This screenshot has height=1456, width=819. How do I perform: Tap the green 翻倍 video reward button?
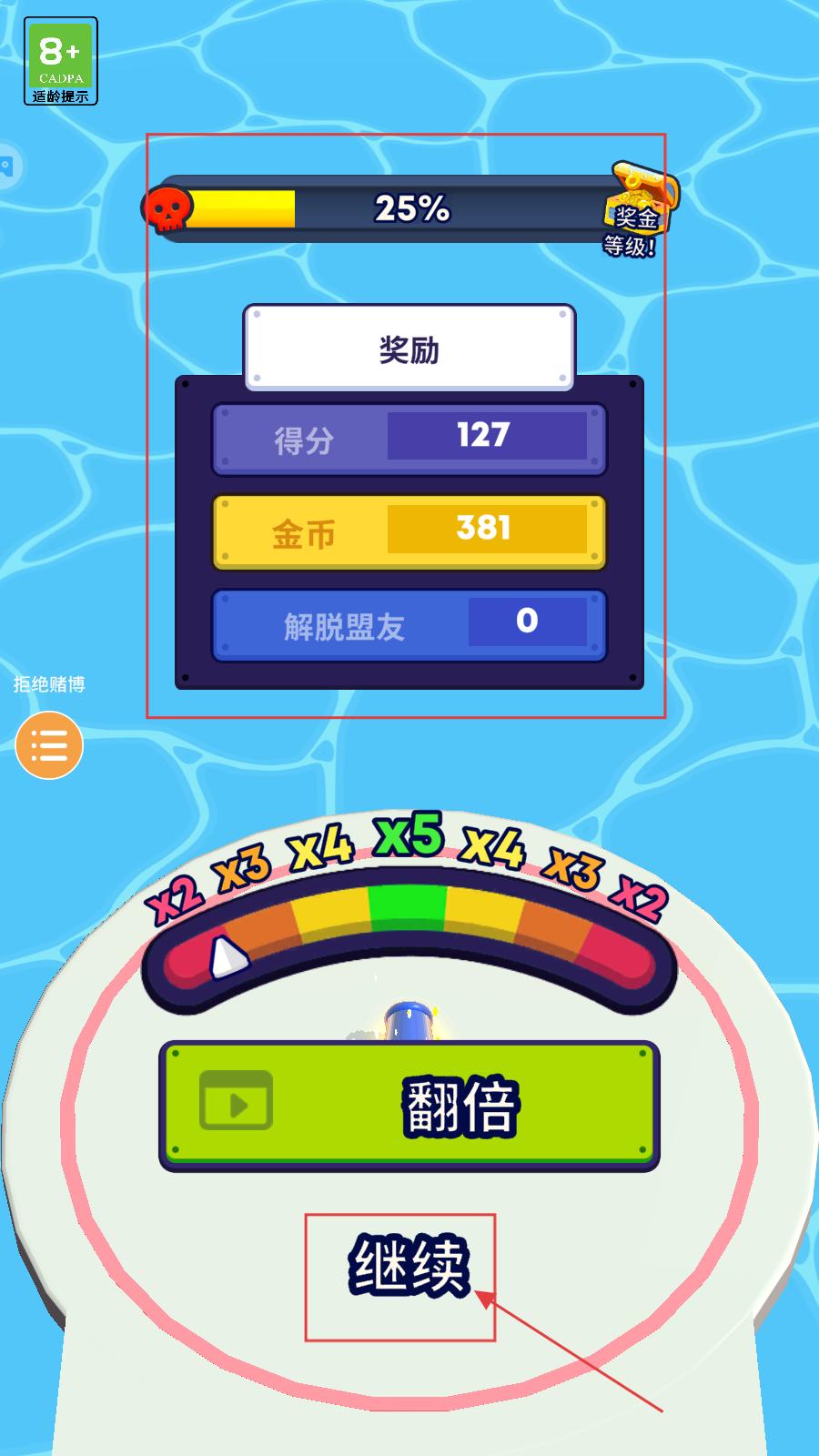tap(409, 1106)
